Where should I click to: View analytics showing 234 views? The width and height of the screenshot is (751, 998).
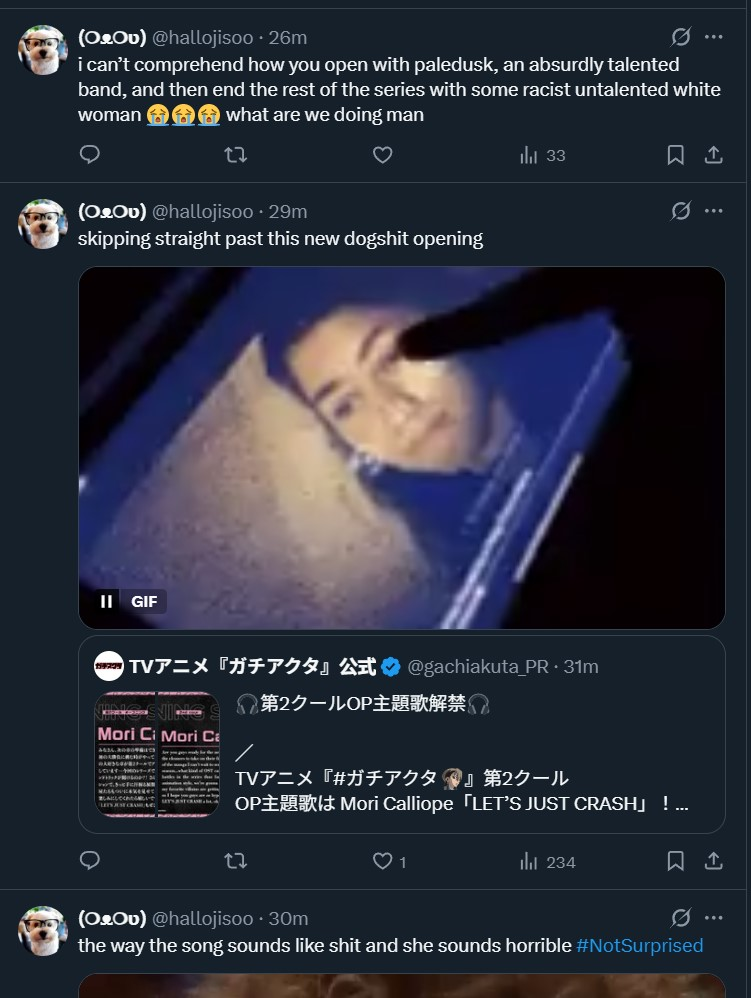547,861
